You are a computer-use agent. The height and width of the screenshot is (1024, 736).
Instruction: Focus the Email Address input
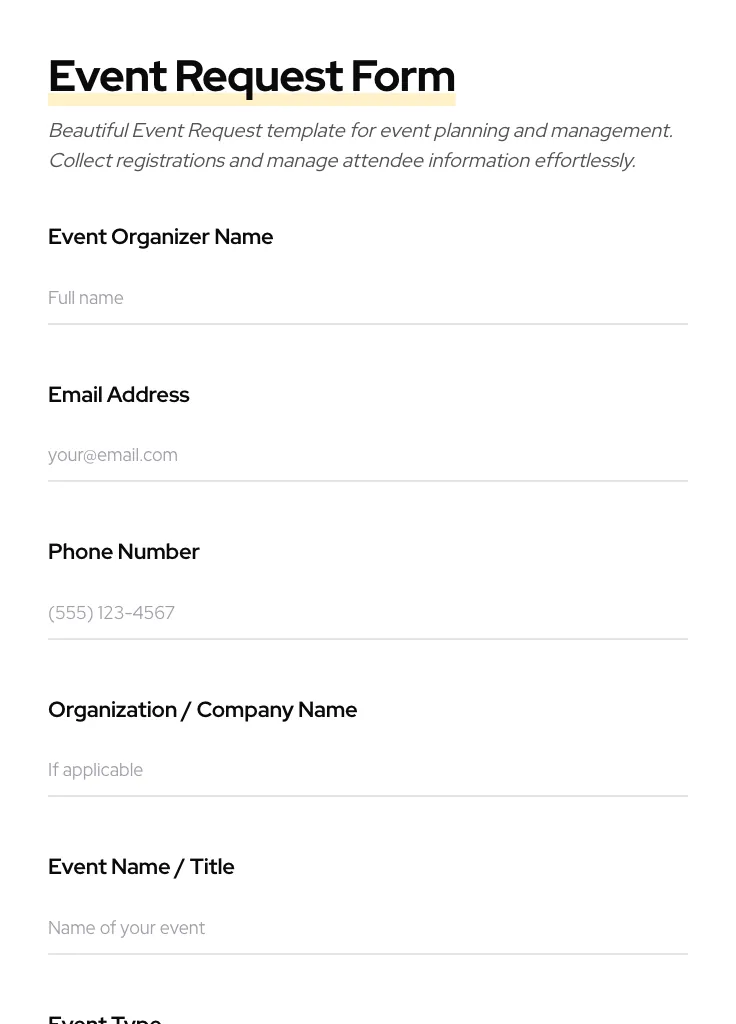[x=367, y=455]
